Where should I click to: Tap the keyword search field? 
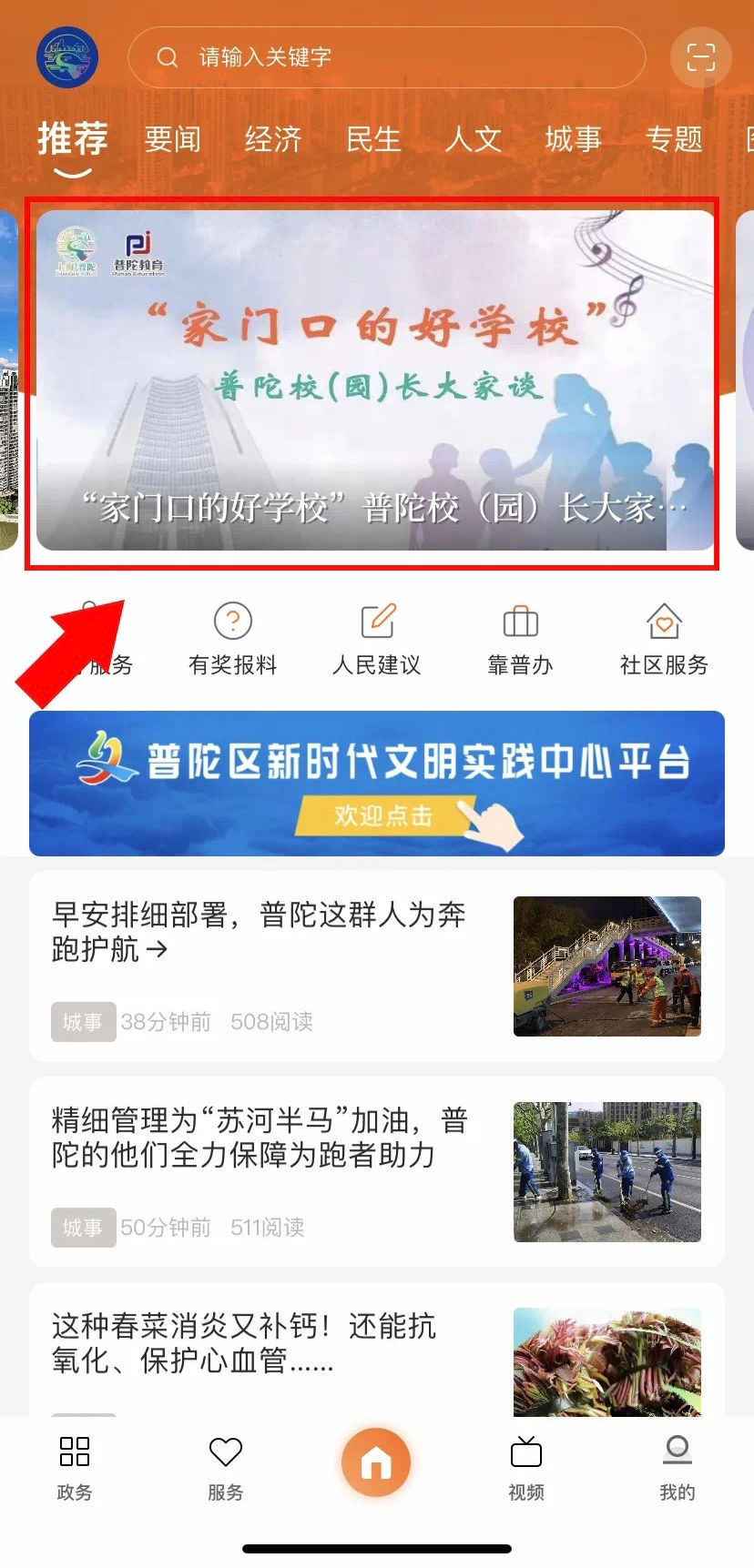pos(387,57)
